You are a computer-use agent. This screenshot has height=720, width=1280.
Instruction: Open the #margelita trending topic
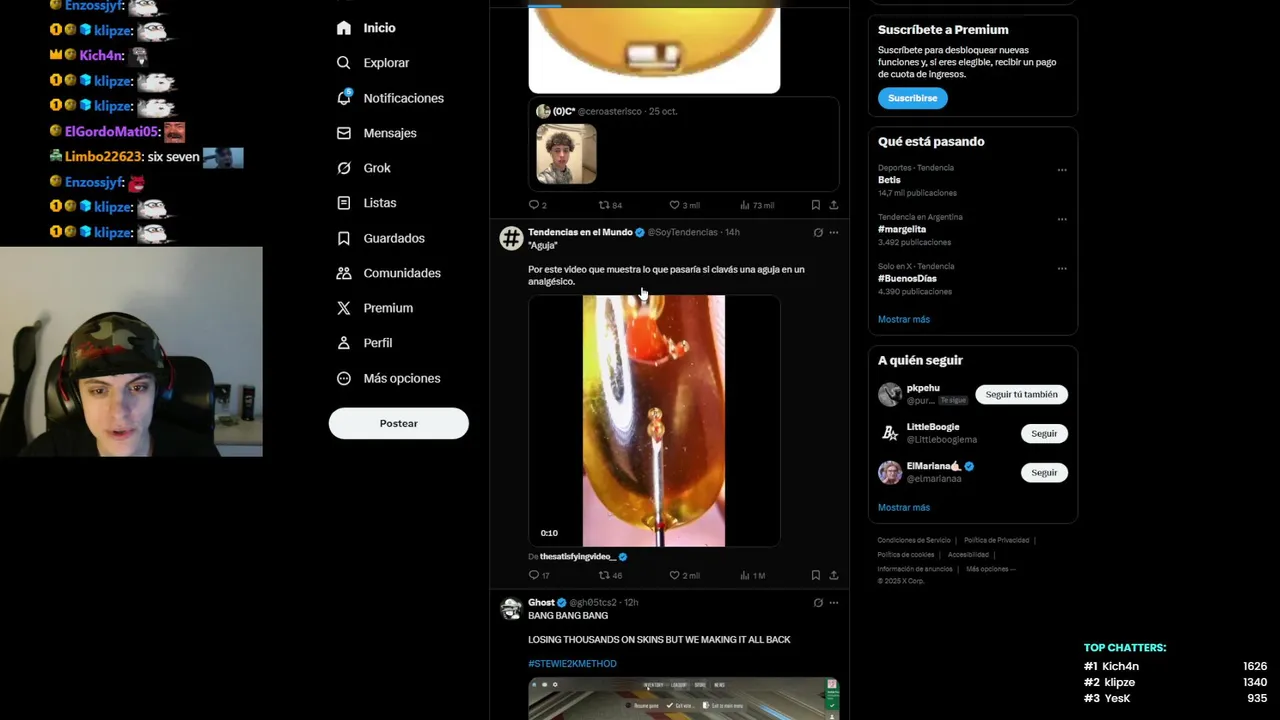click(x=901, y=229)
